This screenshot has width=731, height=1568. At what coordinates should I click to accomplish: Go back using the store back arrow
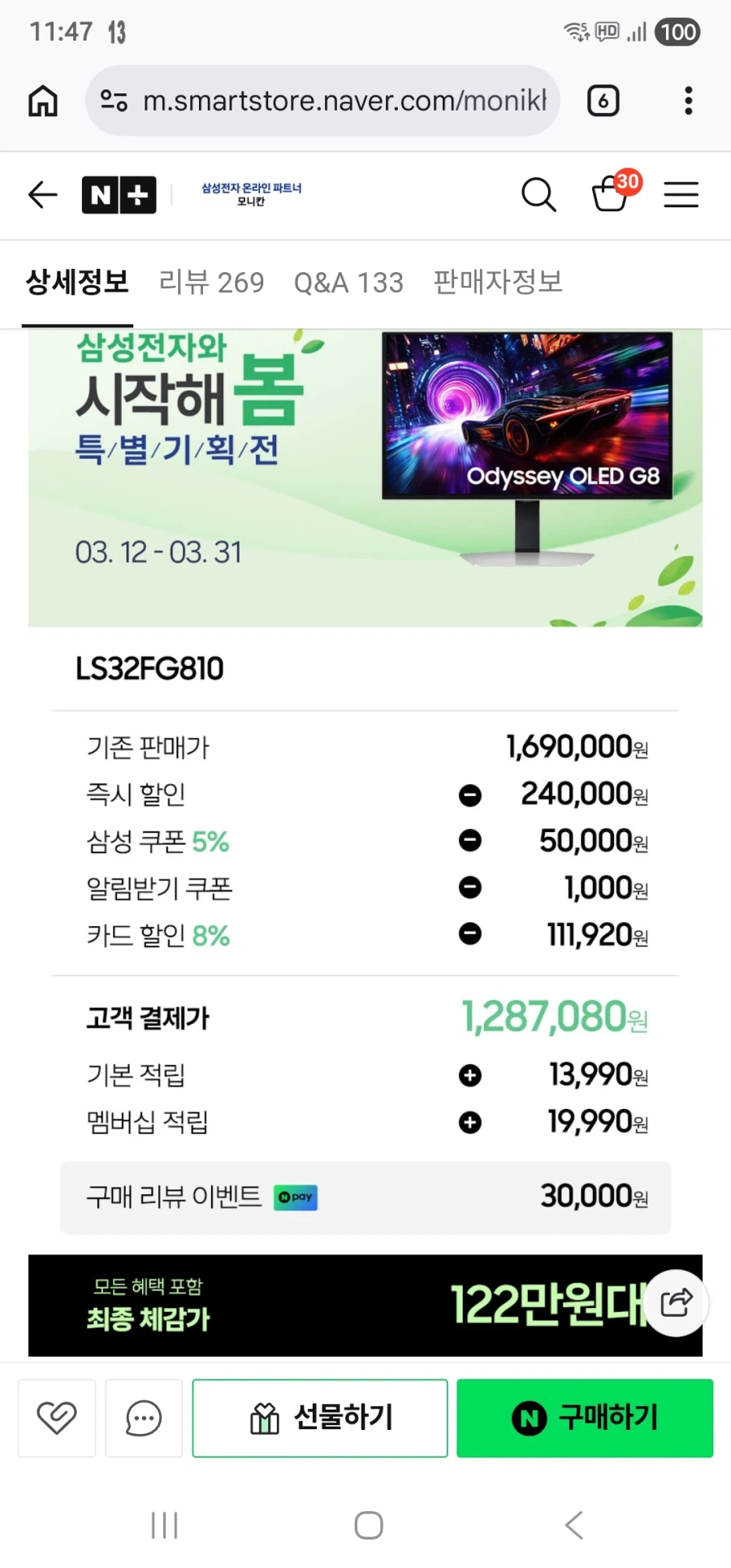(x=43, y=195)
